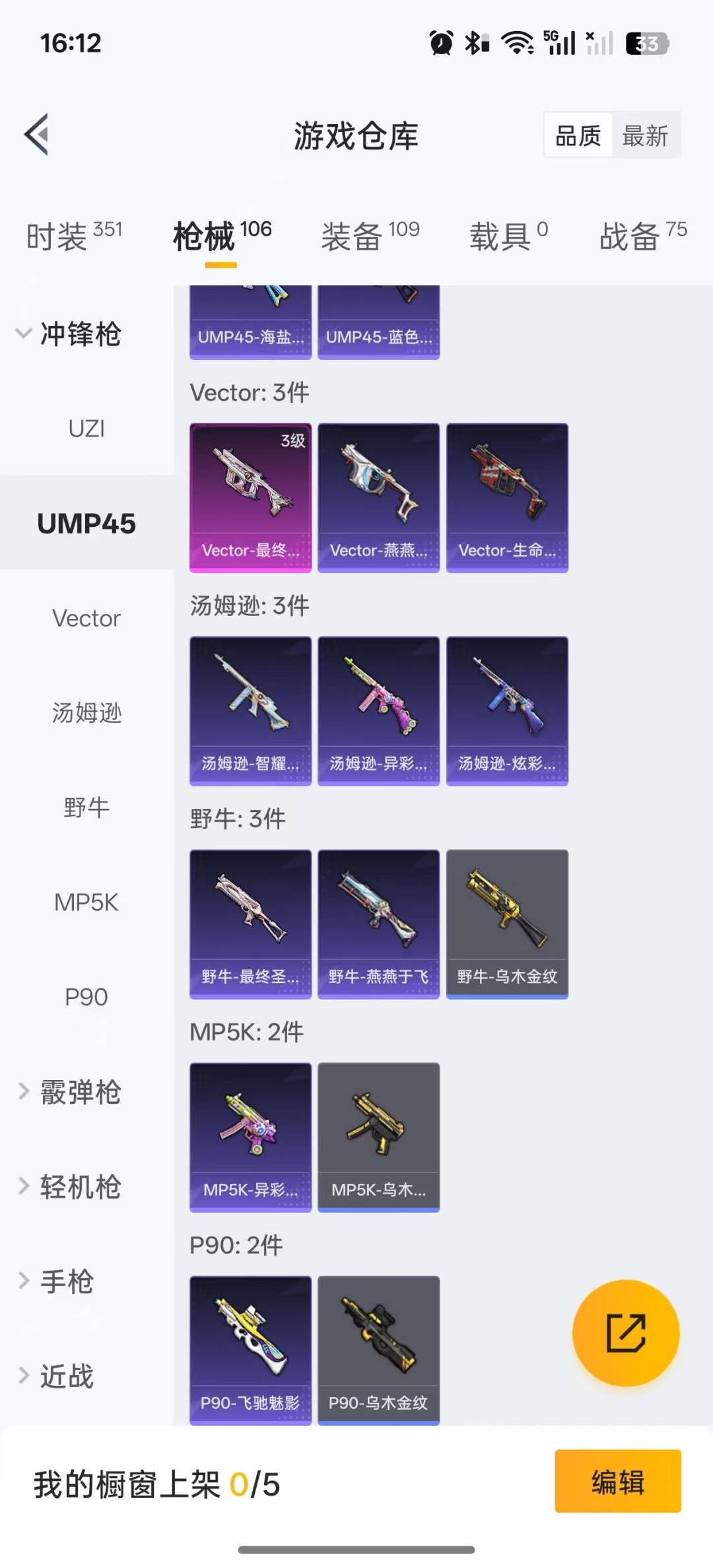Jump to 汤姆逊 in the sidebar

pyautogui.click(x=86, y=713)
